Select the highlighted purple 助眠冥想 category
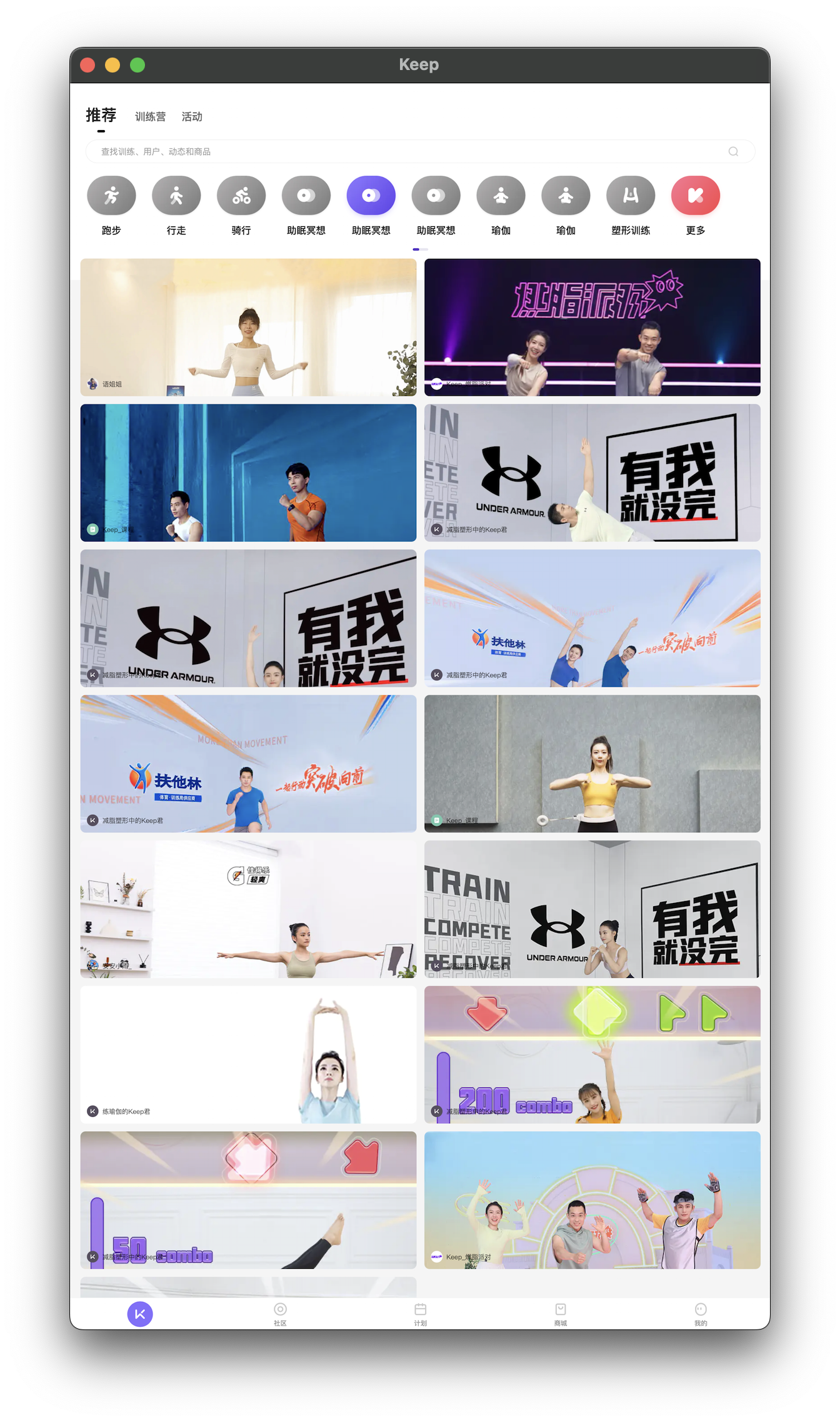Image resolution: width=840 pixels, height=1422 pixels. pyautogui.click(x=371, y=196)
